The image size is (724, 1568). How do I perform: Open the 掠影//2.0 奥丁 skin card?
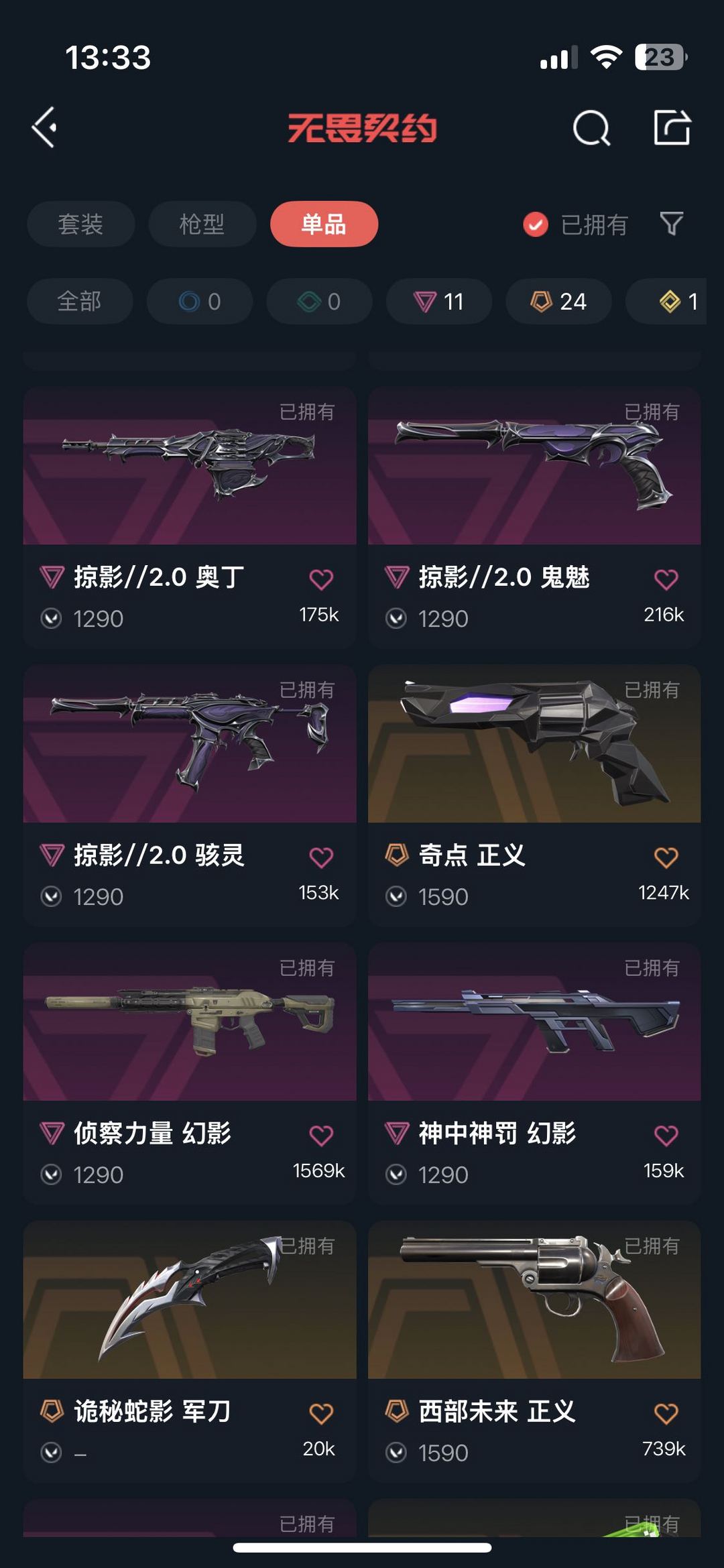coord(190,469)
